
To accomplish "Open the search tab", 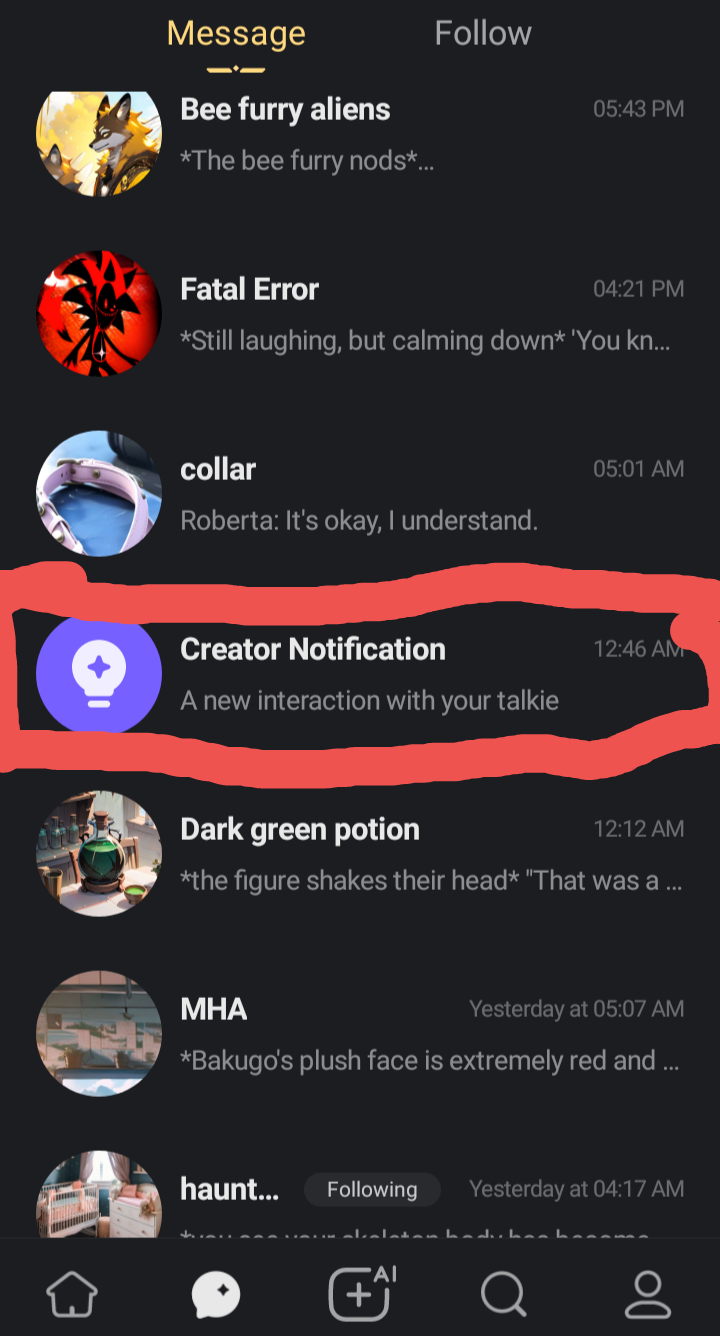I will click(x=503, y=1295).
